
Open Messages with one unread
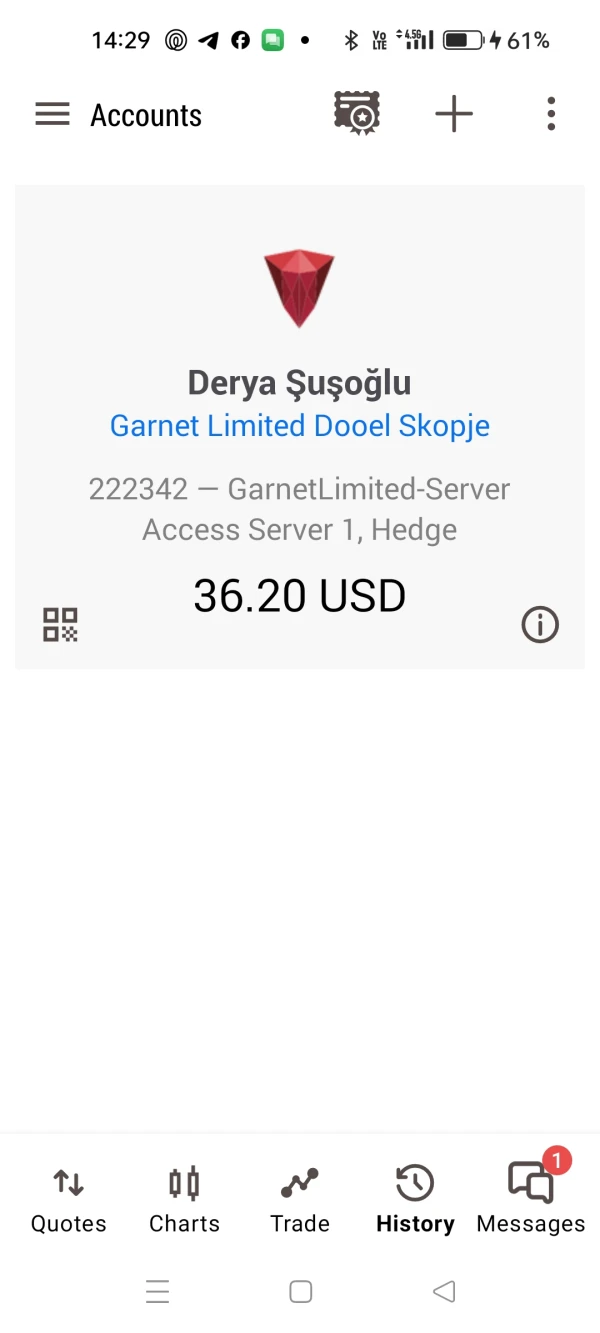(531, 1200)
